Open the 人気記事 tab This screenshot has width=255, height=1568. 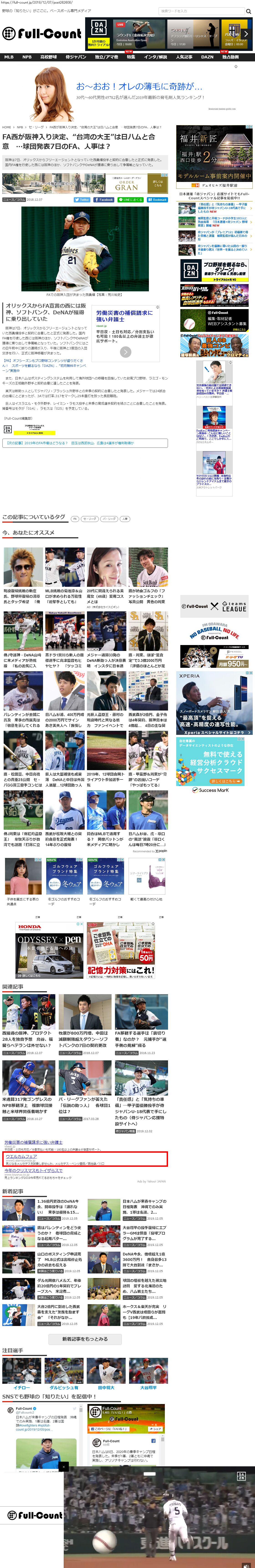click(x=184, y=57)
